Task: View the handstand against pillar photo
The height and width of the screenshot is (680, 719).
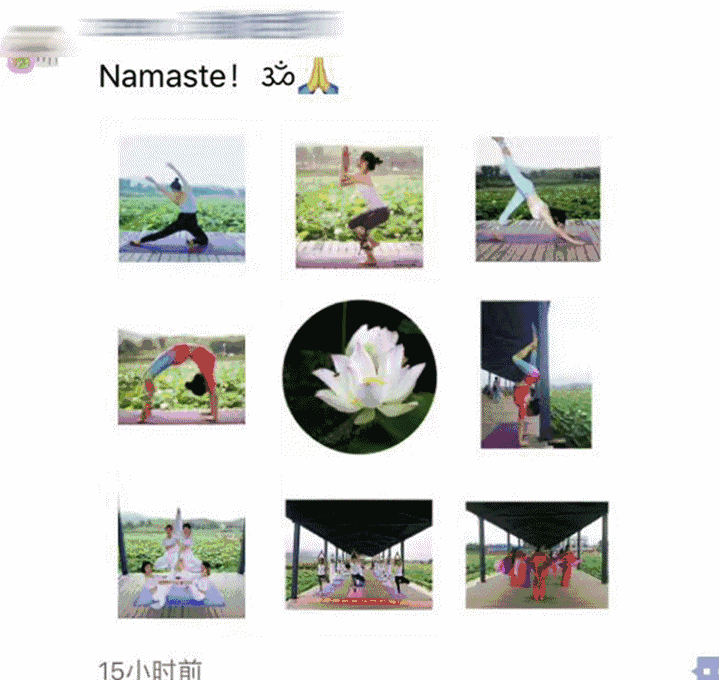Action: [536, 374]
